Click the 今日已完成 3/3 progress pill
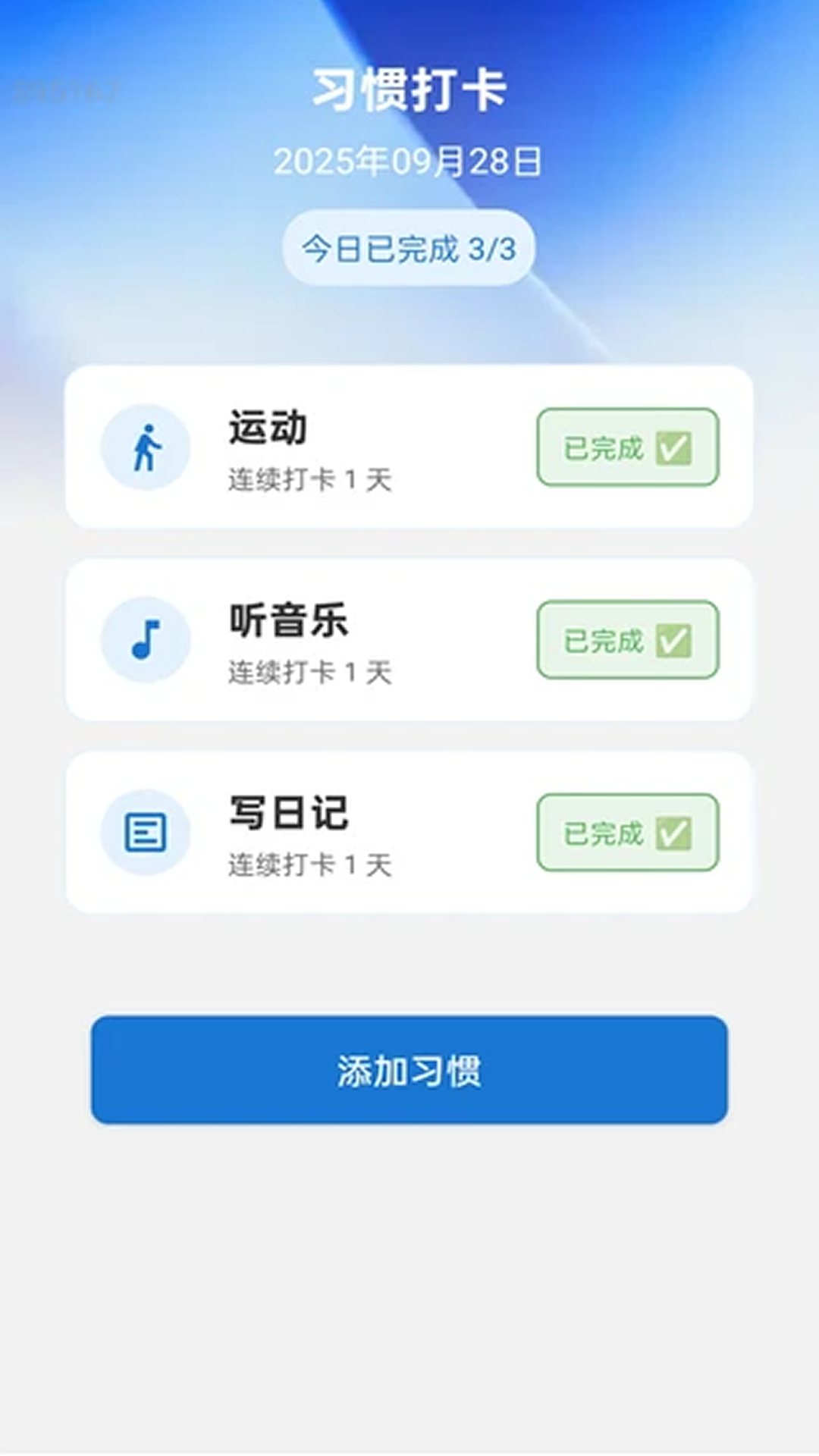Screen dimensions: 819x1456 pos(409,246)
